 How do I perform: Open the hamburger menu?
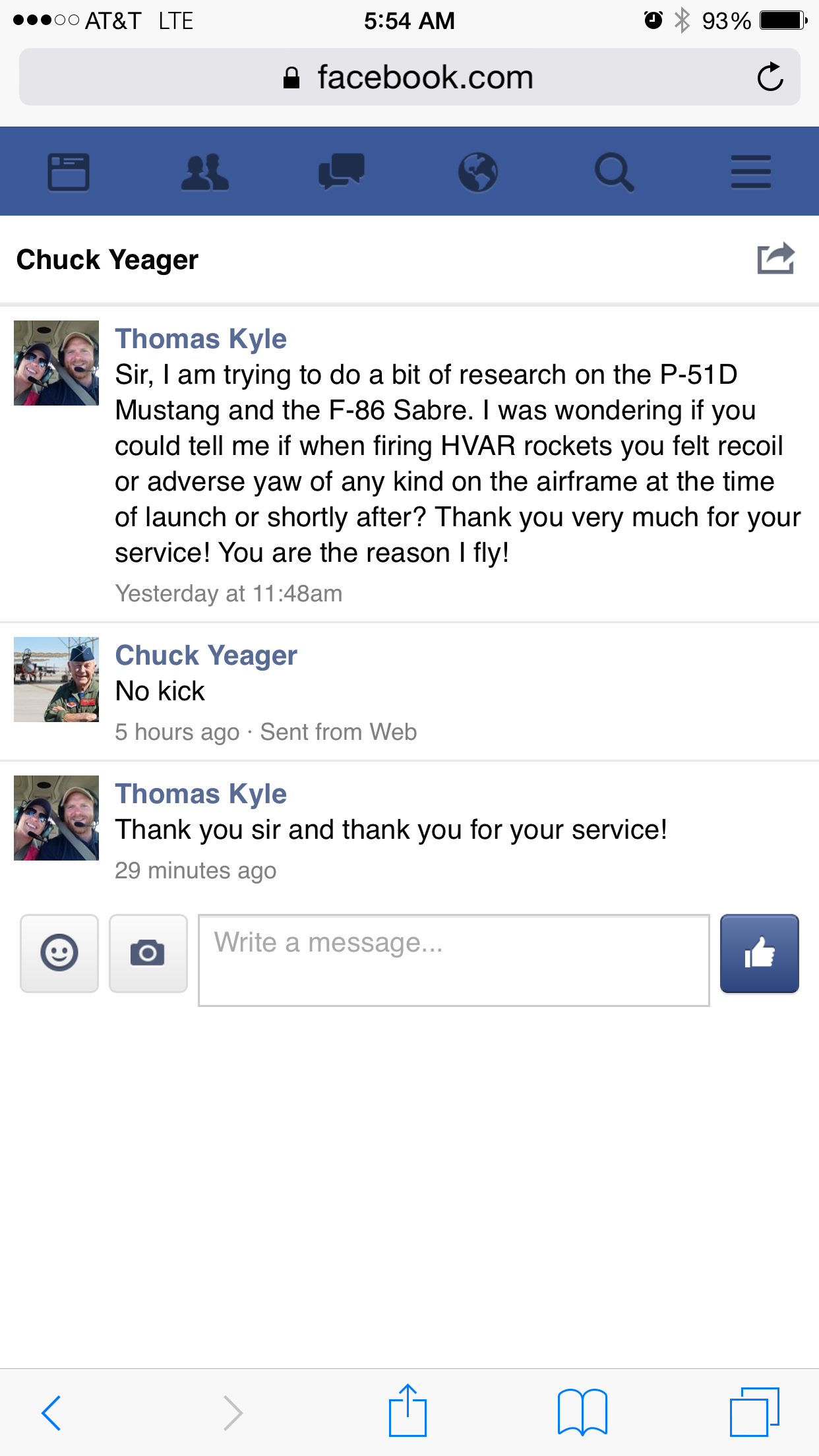click(x=751, y=172)
